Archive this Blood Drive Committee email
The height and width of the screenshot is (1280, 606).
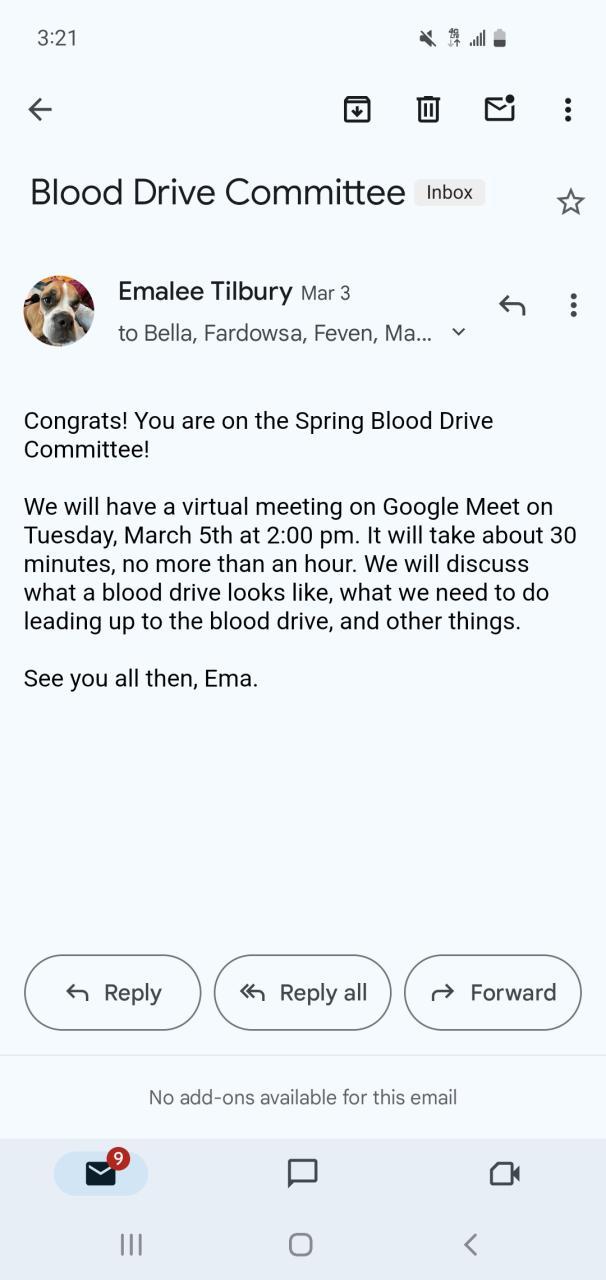[x=357, y=109]
